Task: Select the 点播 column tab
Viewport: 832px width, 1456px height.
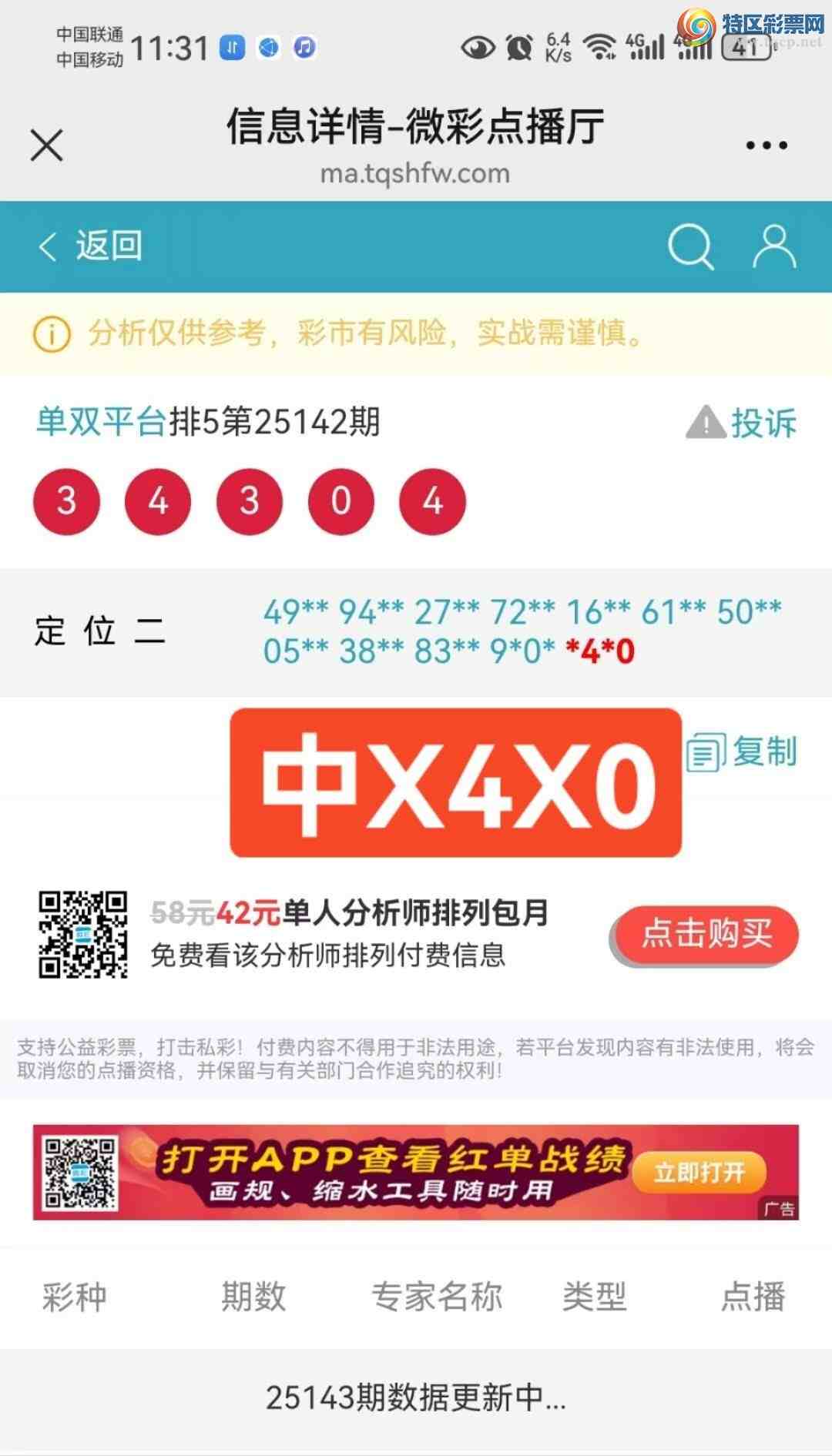Action: pyautogui.click(x=753, y=1297)
